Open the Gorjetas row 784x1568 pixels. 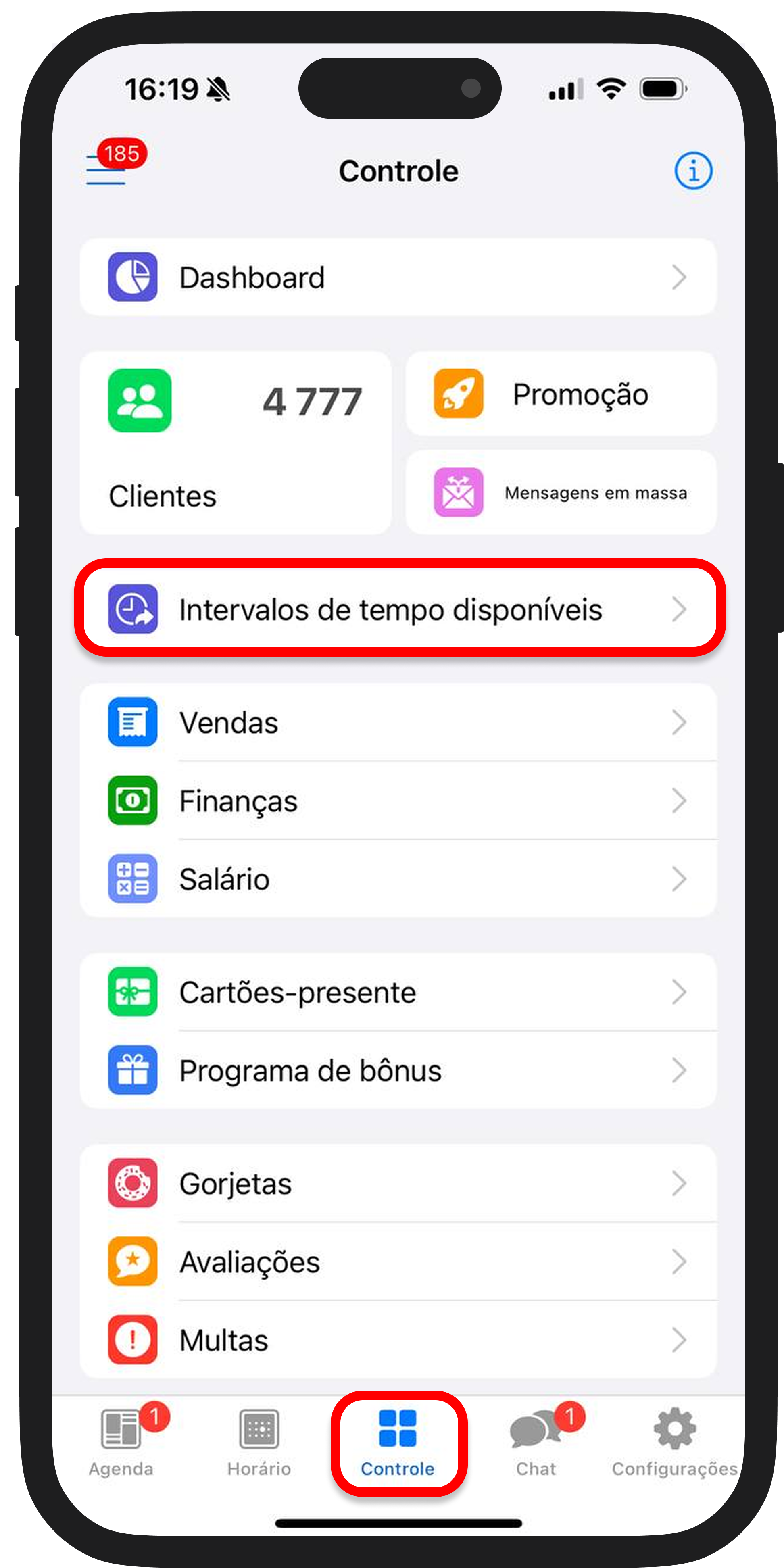click(398, 1183)
